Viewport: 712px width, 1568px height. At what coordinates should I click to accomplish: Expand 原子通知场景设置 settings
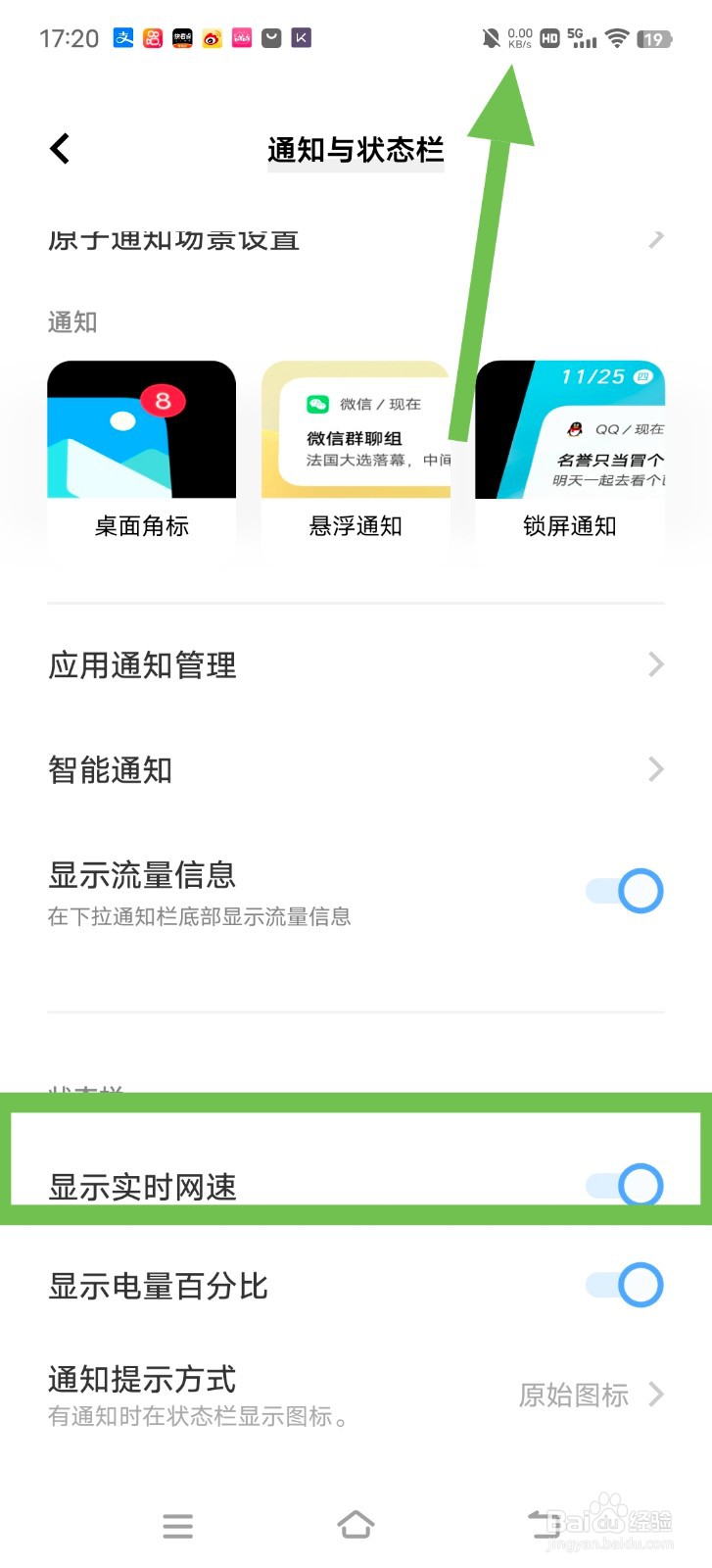(x=356, y=240)
